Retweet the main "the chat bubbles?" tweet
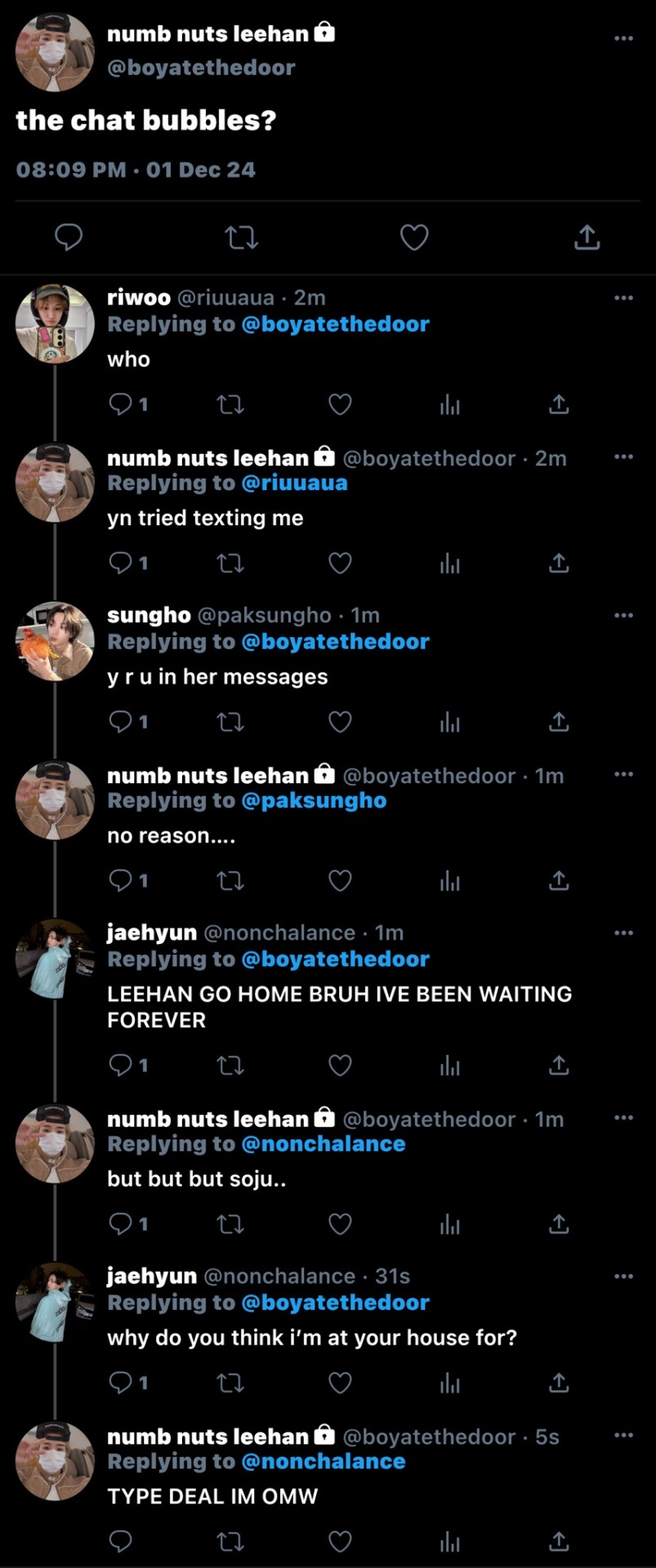Image resolution: width=656 pixels, height=1568 pixels. coord(241,238)
